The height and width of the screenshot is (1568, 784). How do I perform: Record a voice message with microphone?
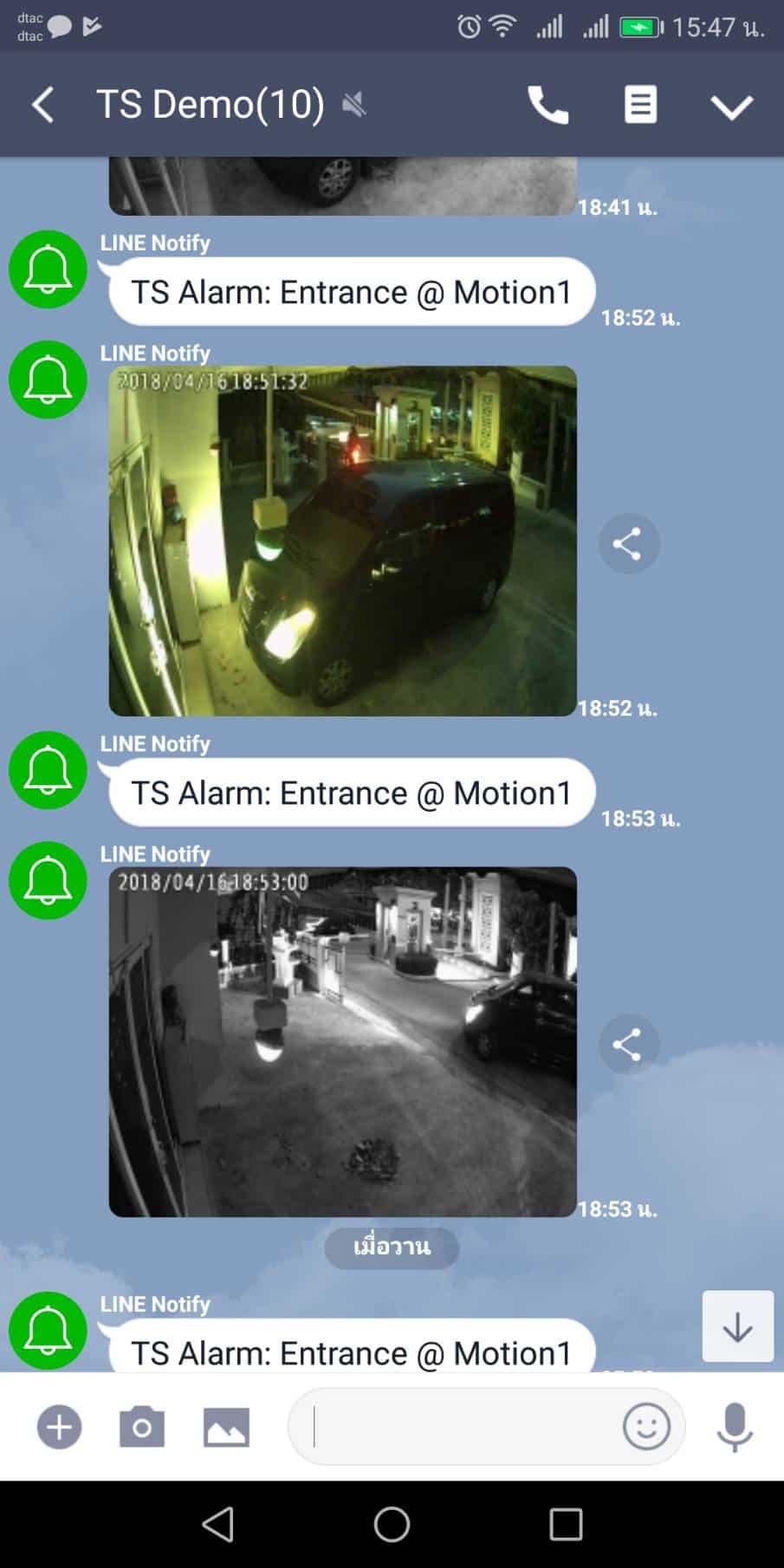pyautogui.click(x=735, y=1427)
